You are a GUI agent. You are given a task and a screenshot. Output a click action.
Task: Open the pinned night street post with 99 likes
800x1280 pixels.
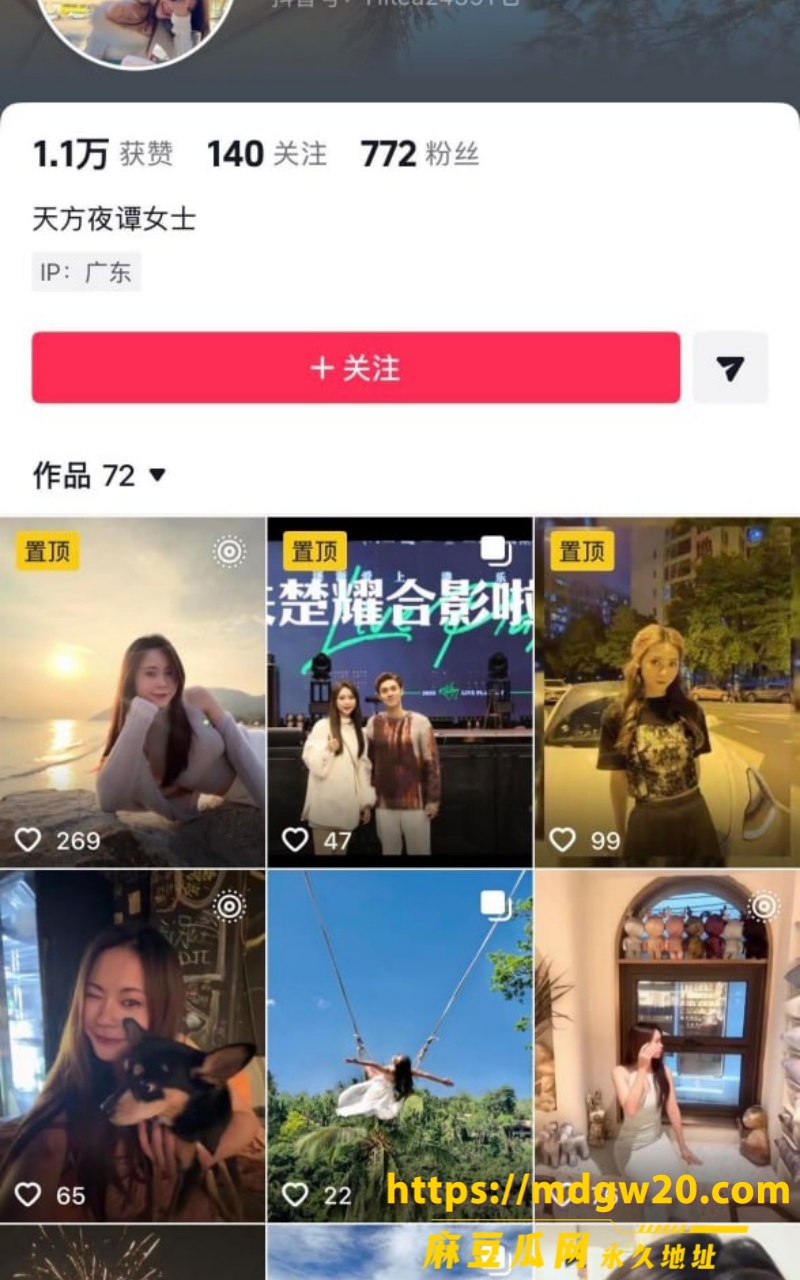[x=668, y=692]
